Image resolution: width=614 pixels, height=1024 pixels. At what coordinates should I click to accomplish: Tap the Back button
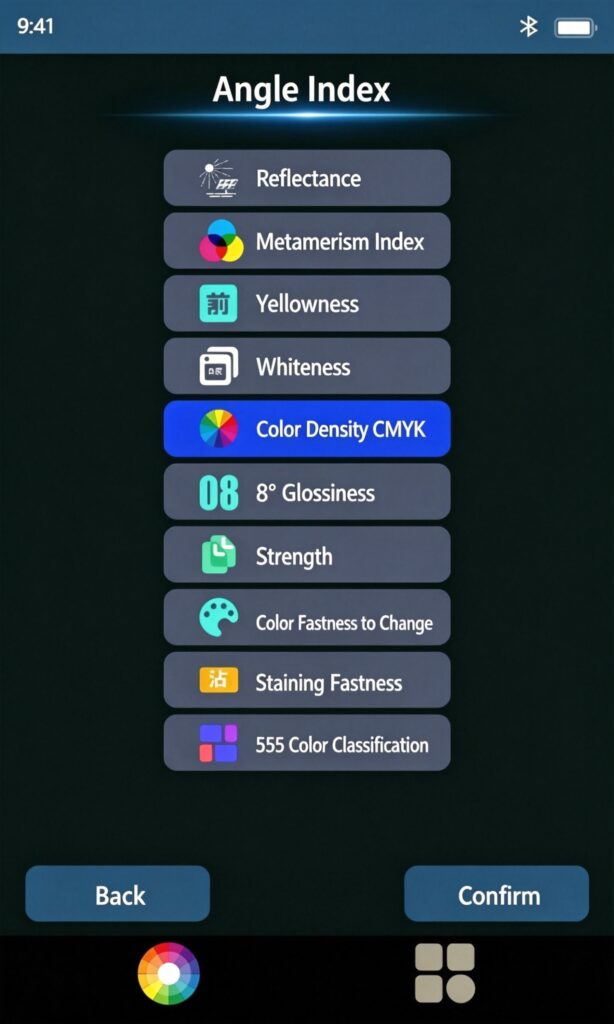point(118,894)
